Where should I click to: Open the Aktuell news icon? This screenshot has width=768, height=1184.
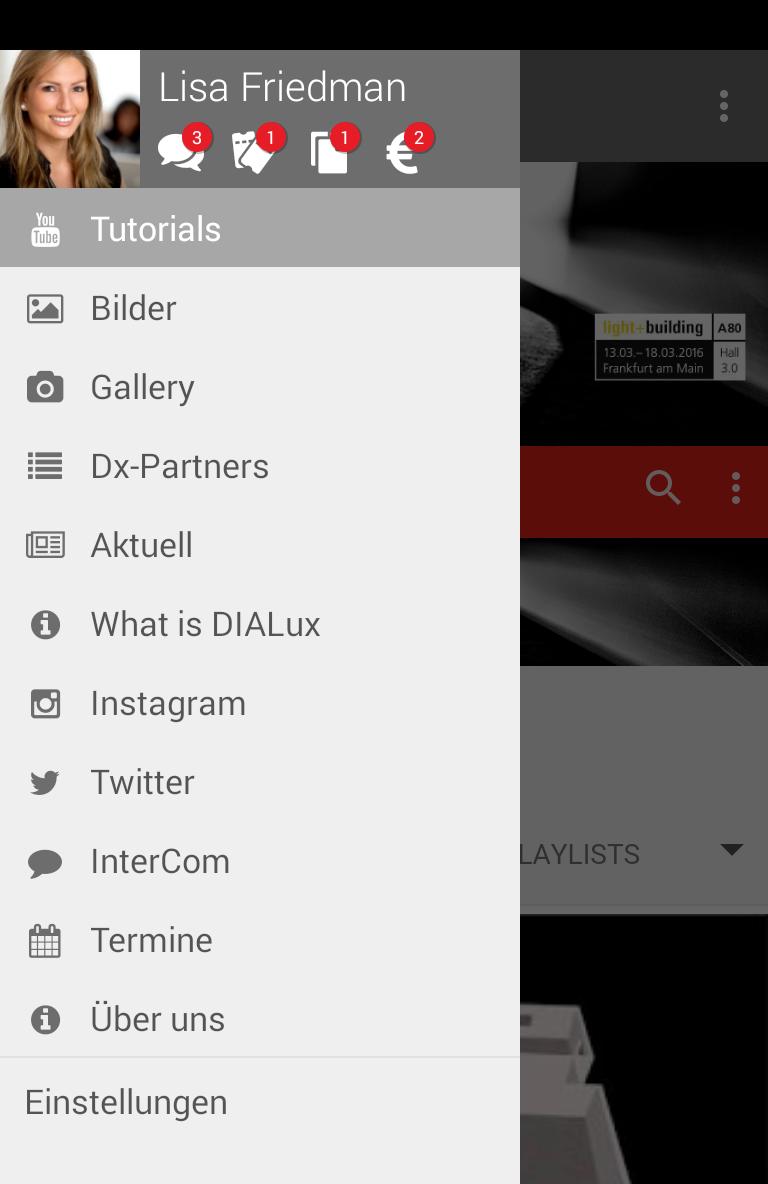click(44, 544)
